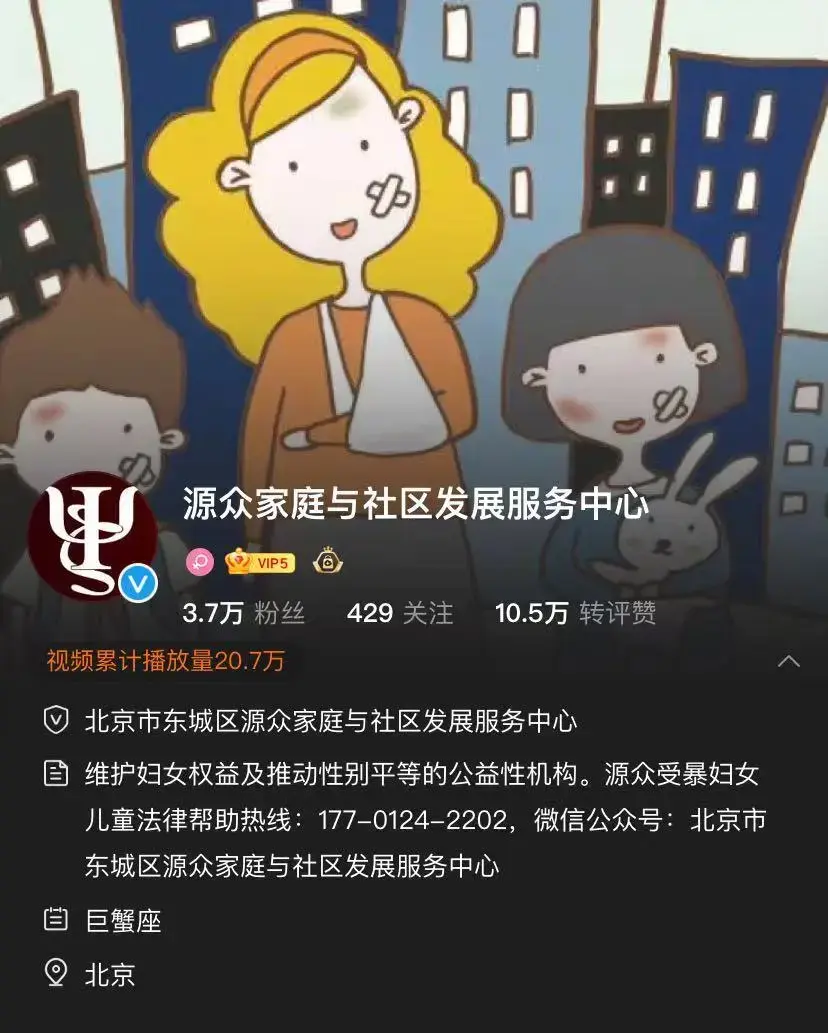
Task: Collapse the profile details chevron
Action: [x=788, y=661]
